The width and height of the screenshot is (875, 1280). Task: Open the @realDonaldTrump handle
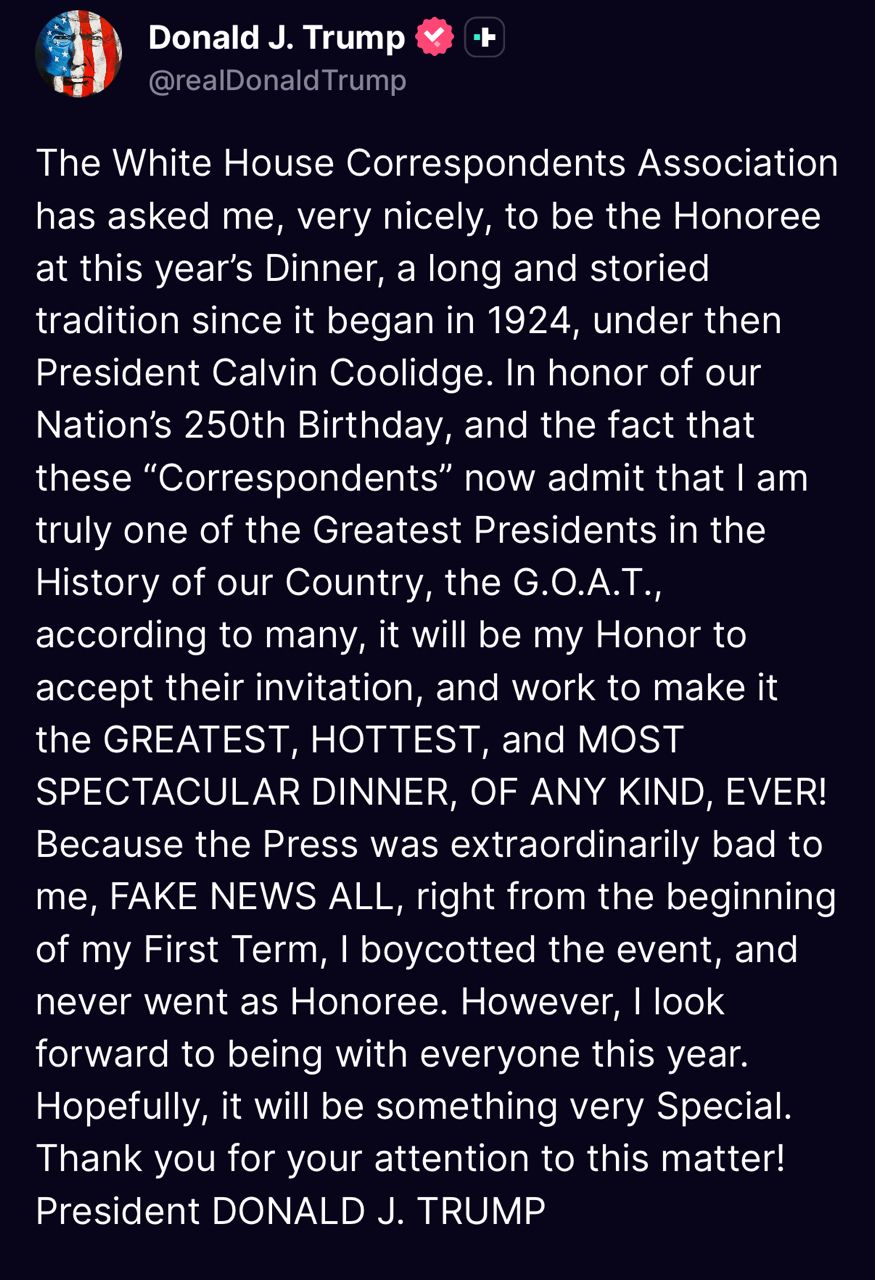click(277, 81)
